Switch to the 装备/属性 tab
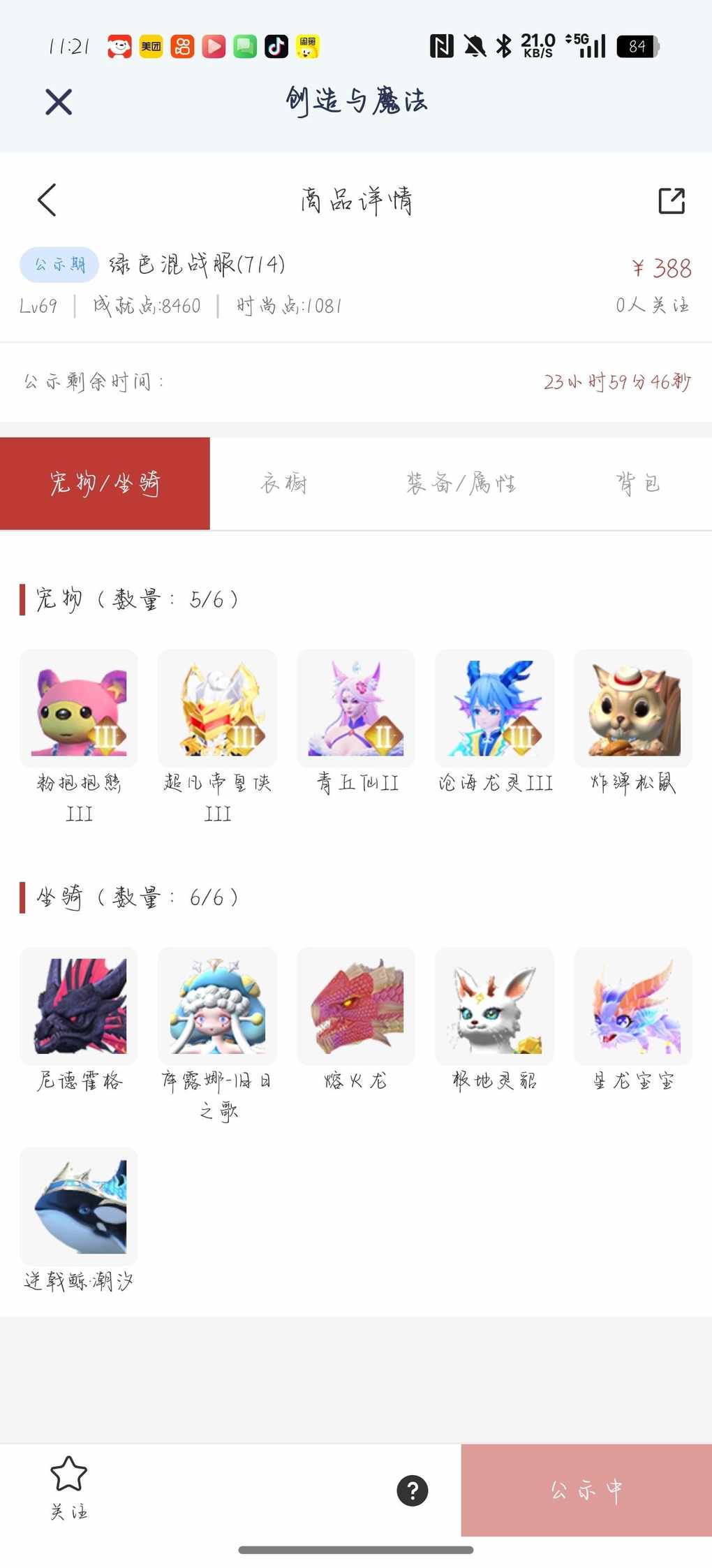The height and width of the screenshot is (1568, 712). [x=461, y=483]
